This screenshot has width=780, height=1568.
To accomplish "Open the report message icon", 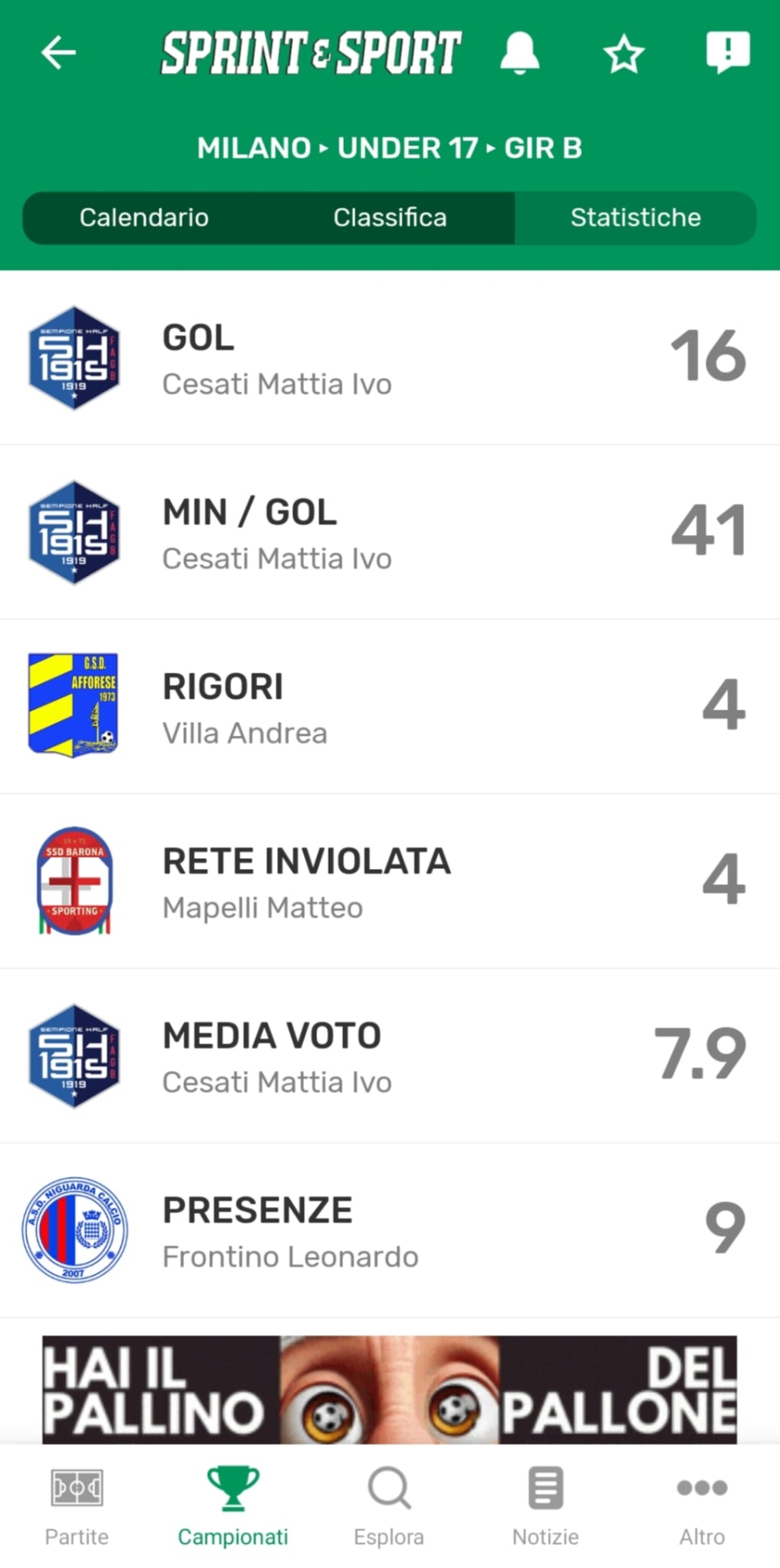I will point(728,52).
